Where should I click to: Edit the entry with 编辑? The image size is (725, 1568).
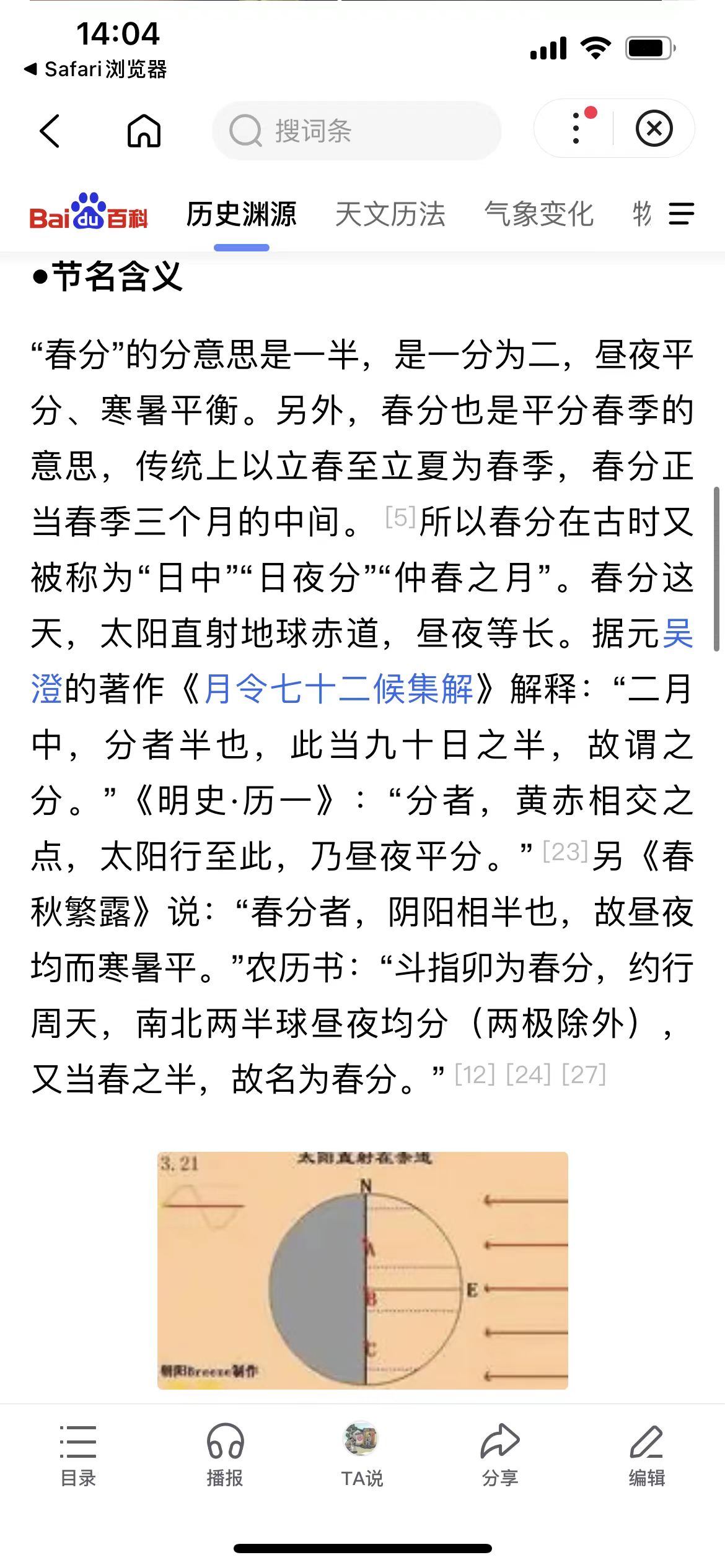coord(647,1455)
